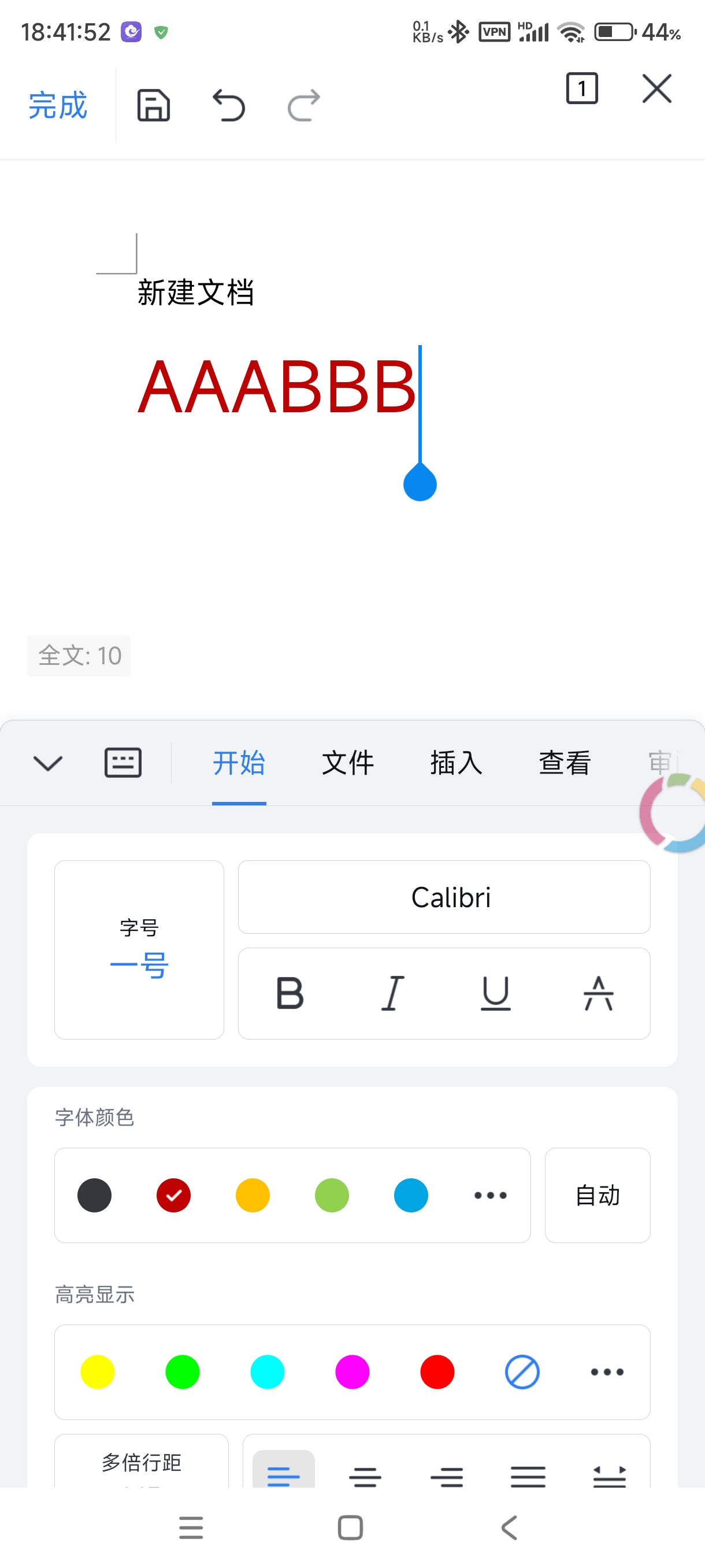Apply italic formatting
Screen dimensions: 705x1568
click(392, 993)
